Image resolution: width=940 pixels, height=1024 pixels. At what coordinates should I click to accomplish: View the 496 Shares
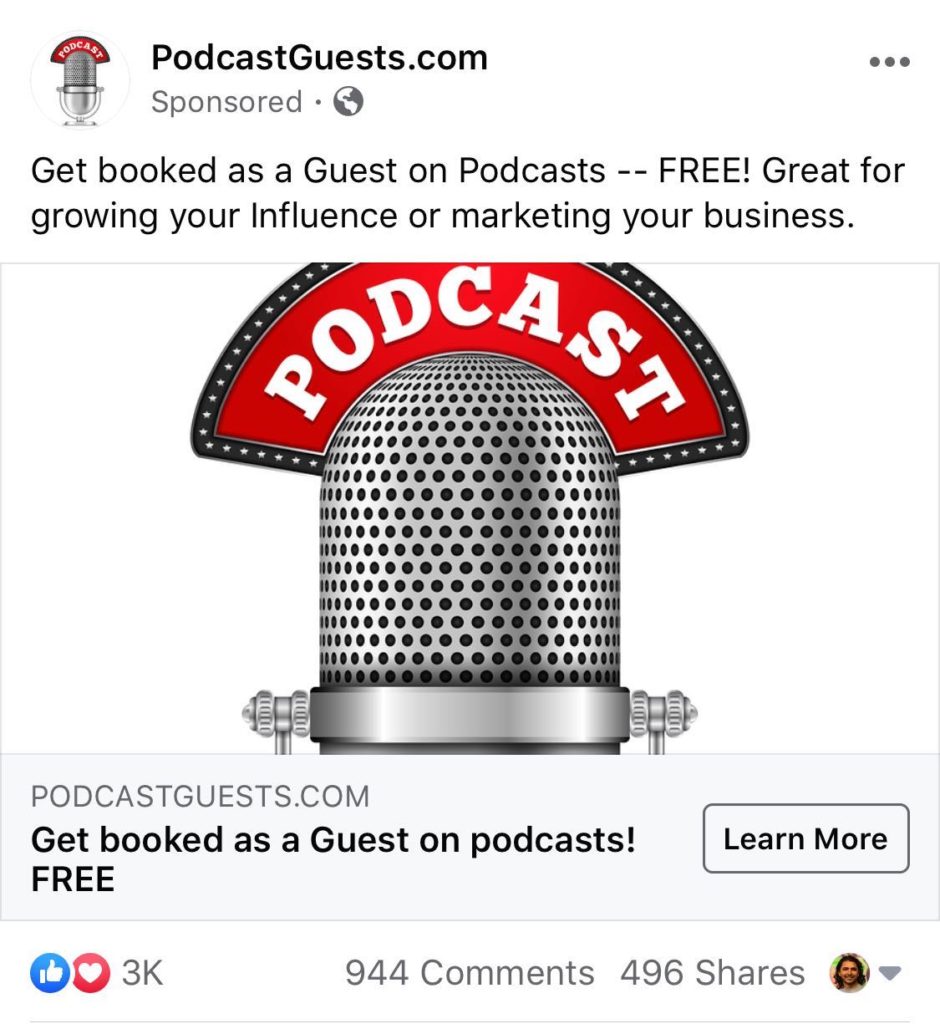711,972
